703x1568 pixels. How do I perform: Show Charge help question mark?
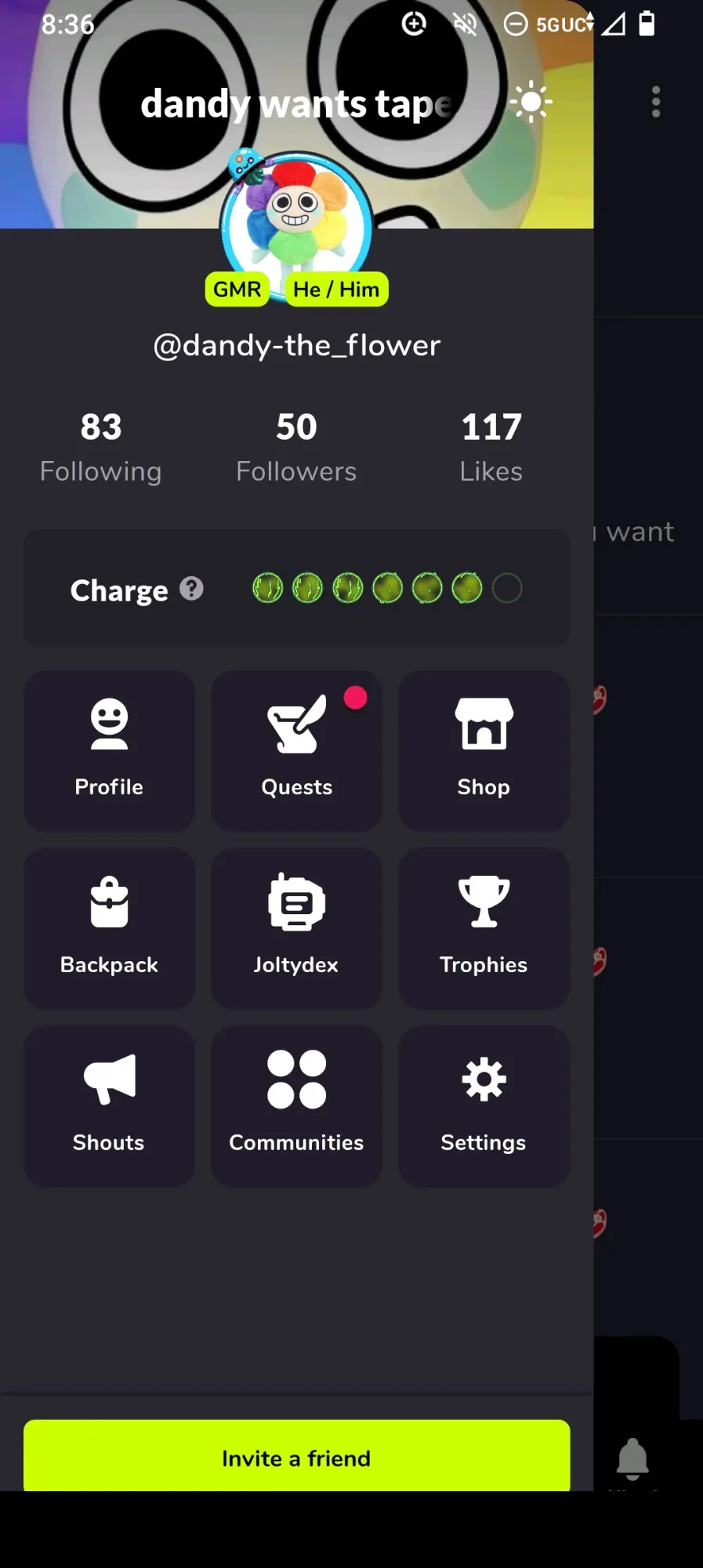191,588
